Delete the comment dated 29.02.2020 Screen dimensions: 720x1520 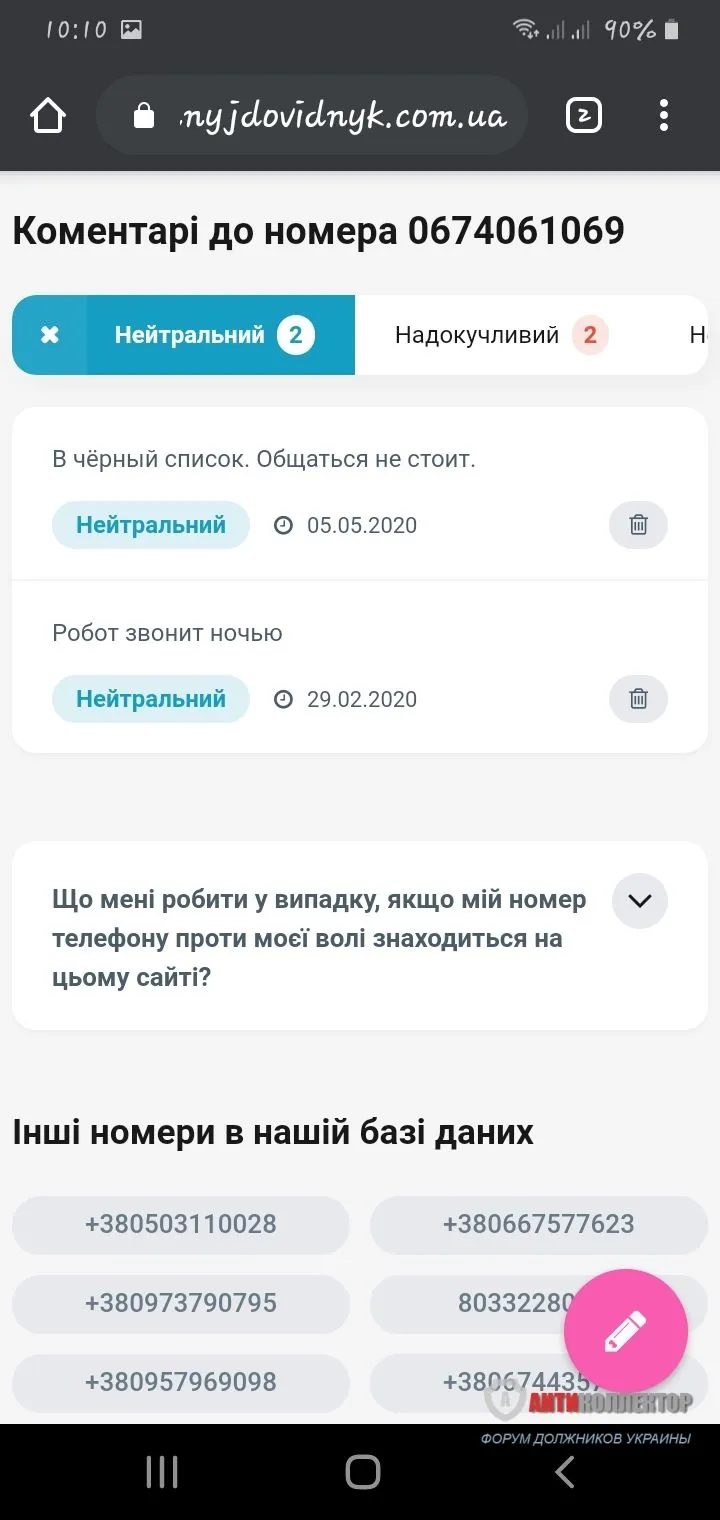tap(638, 699)
